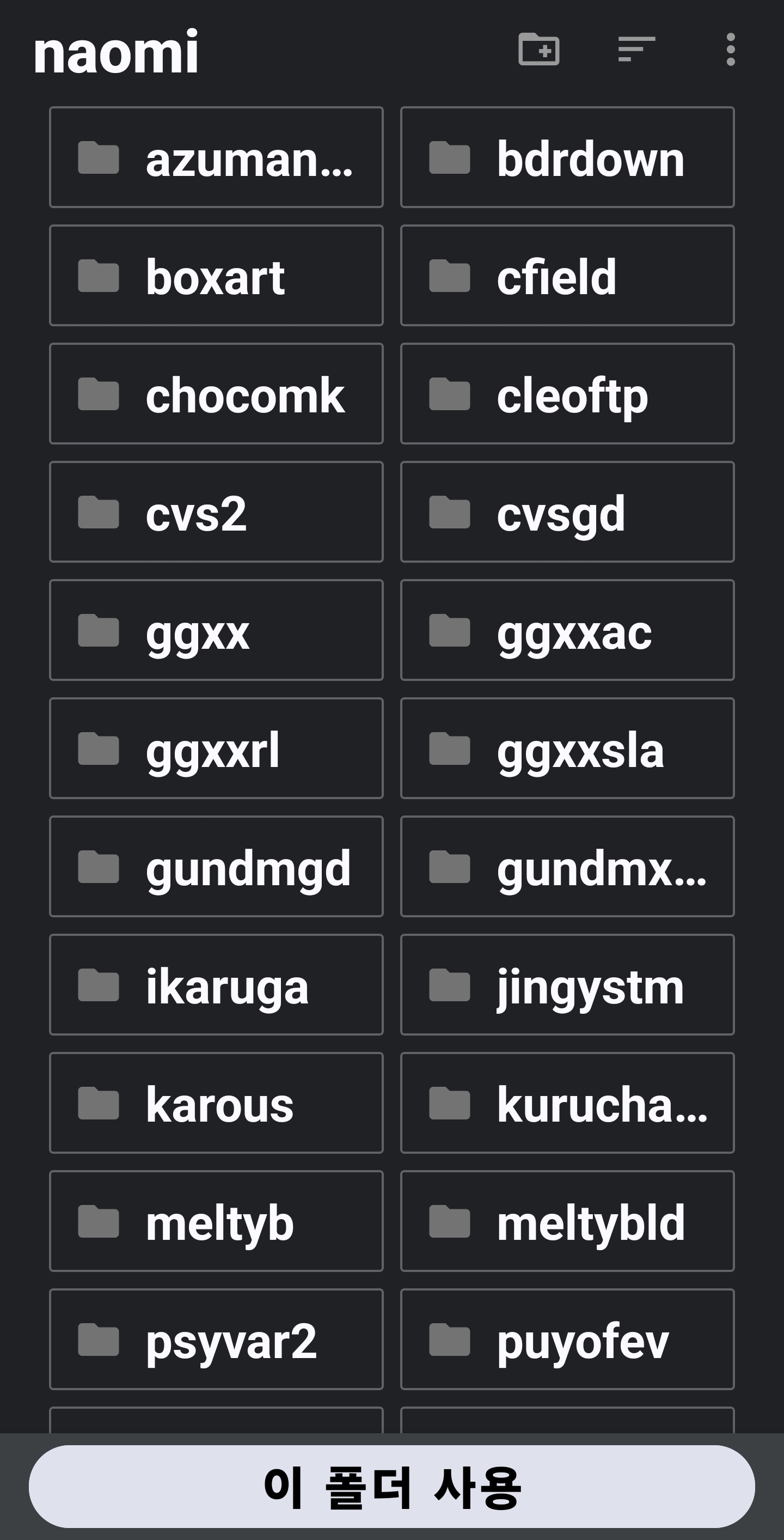Open the cleoftp folder
The width and height of the screenshot is (784, 1540).
pyautogui.click(x=567, y=394)
